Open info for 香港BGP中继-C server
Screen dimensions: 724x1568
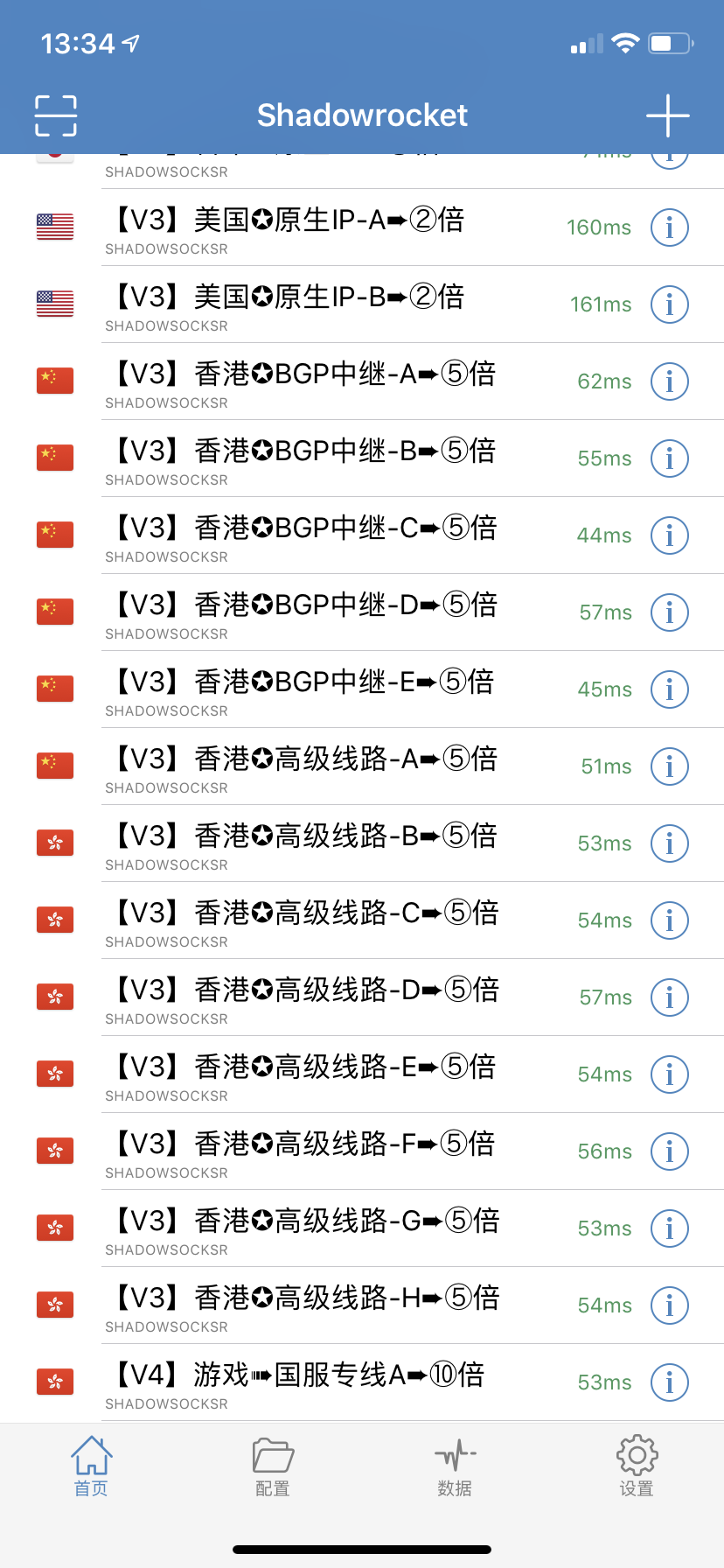(670, 535)
